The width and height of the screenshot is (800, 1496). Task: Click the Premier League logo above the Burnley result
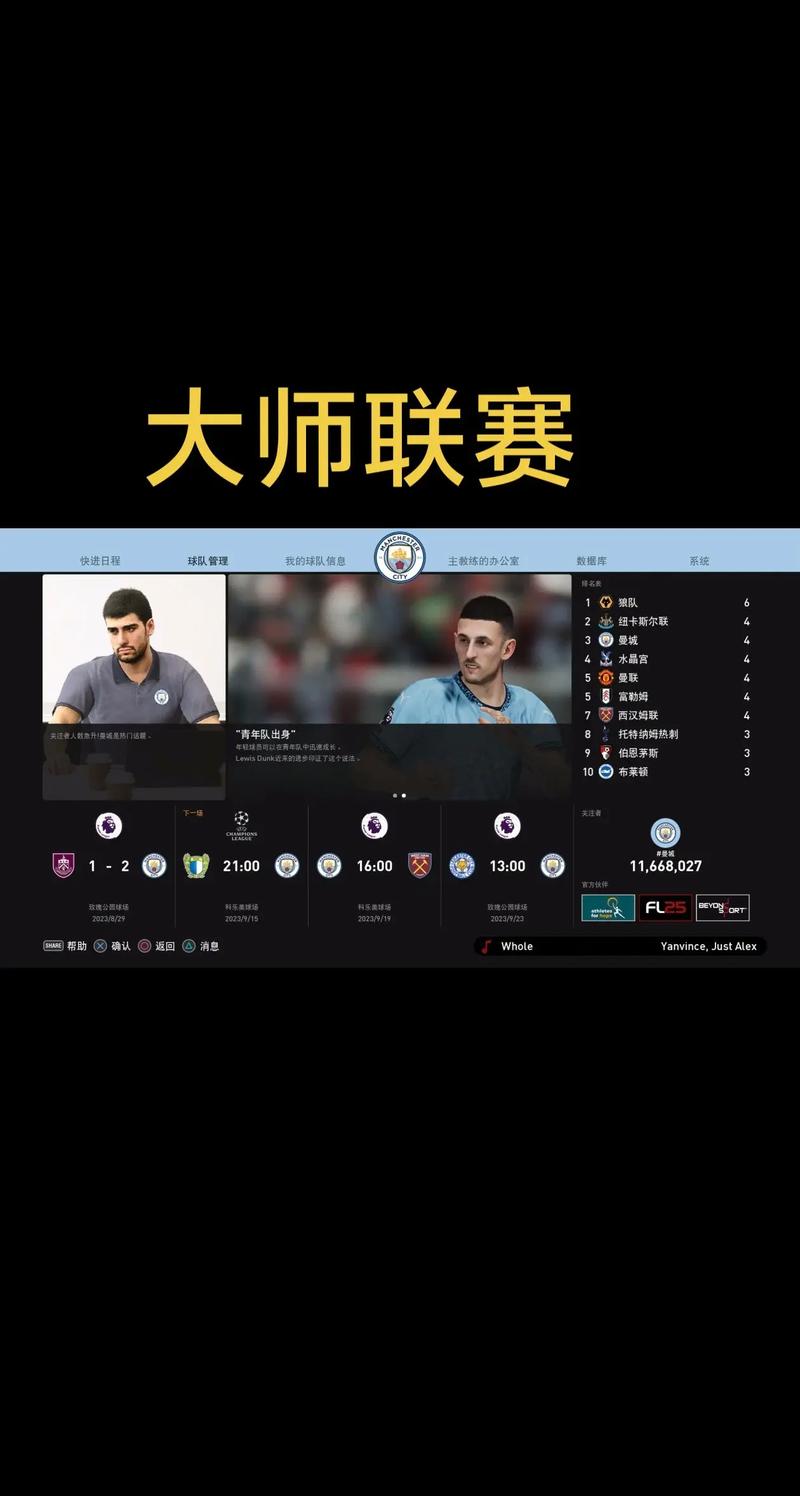coord(108,825)
